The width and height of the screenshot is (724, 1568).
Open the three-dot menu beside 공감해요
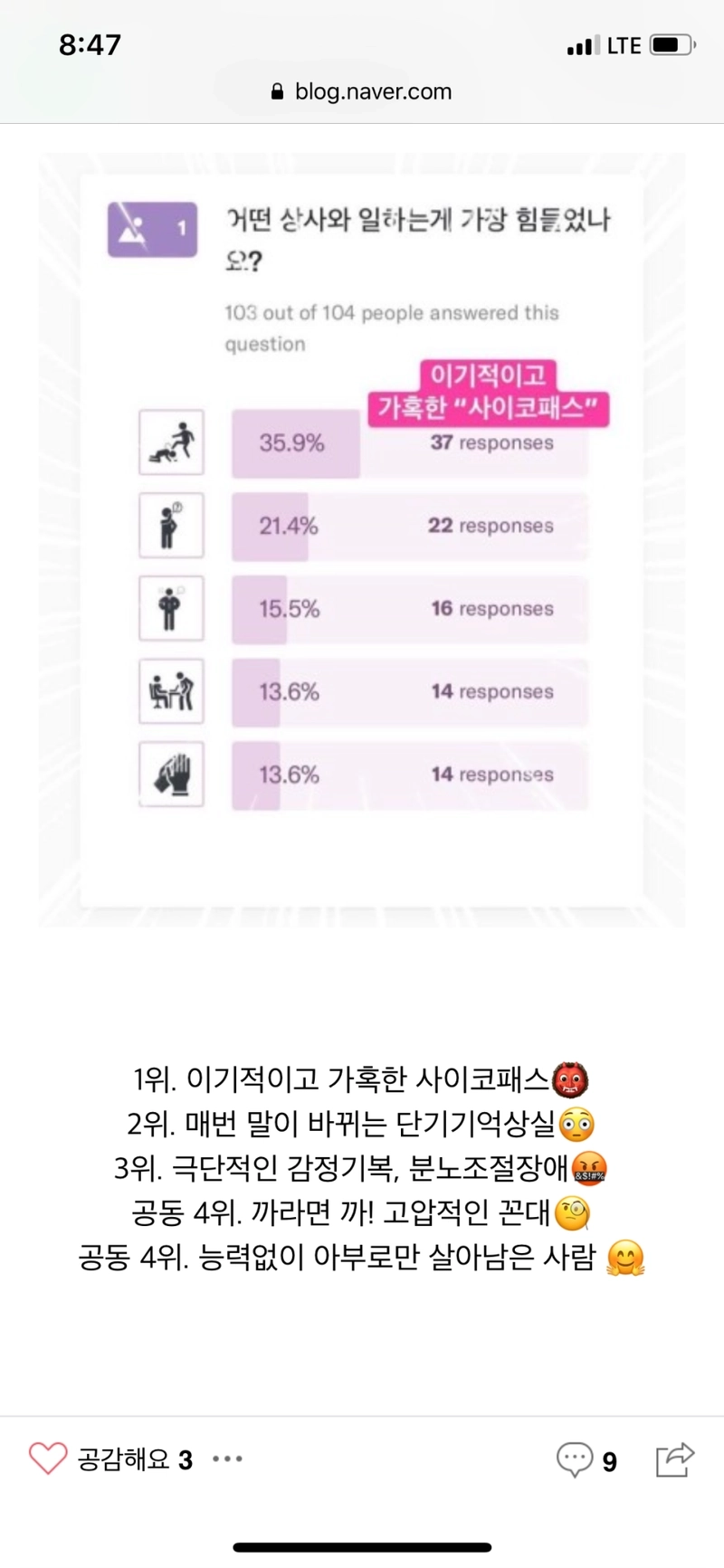click(227, 1459)
